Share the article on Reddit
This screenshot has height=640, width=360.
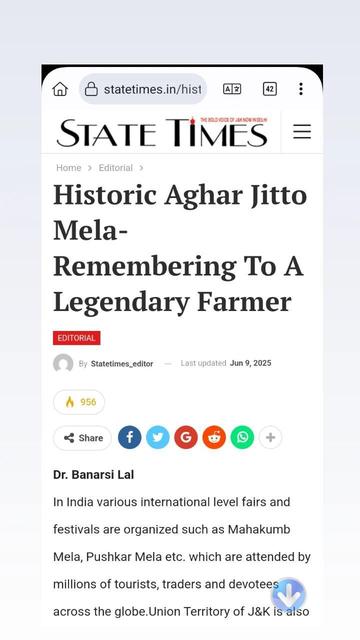[x=214, y=438]
